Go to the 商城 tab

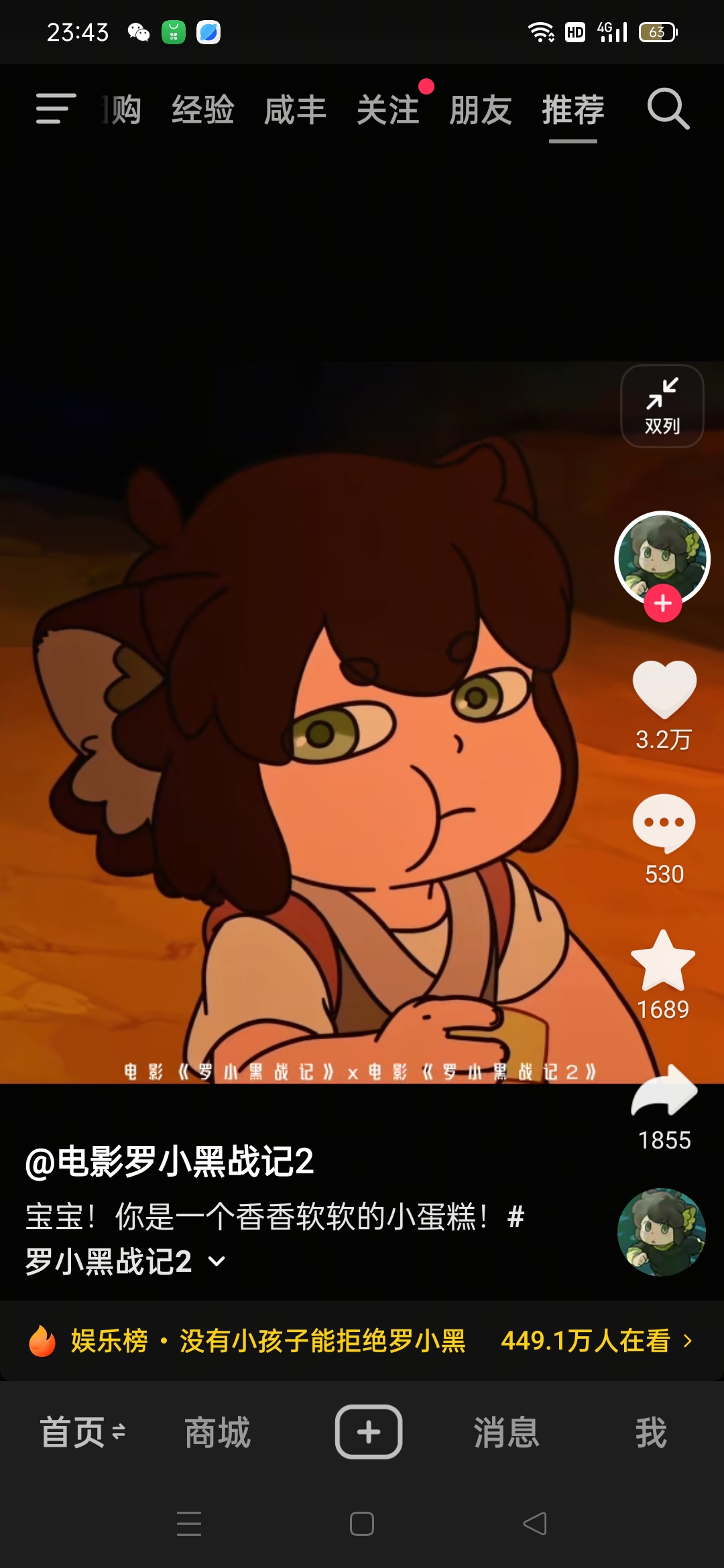pos(218,1433)
